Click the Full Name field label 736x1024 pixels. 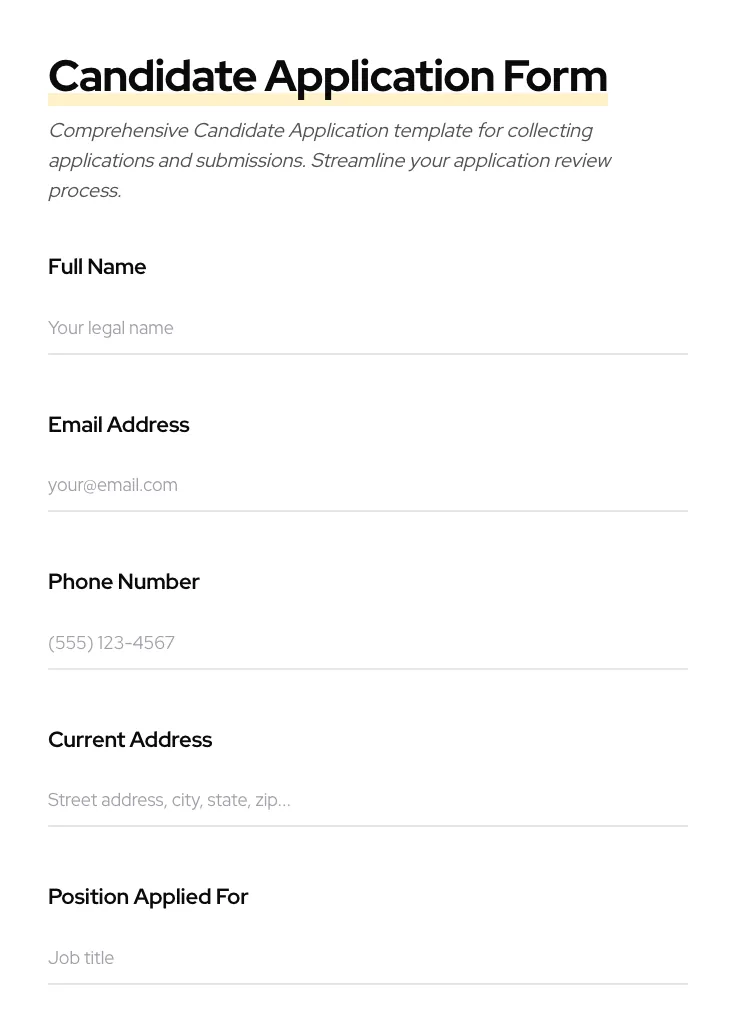click(x=97, y=267)
